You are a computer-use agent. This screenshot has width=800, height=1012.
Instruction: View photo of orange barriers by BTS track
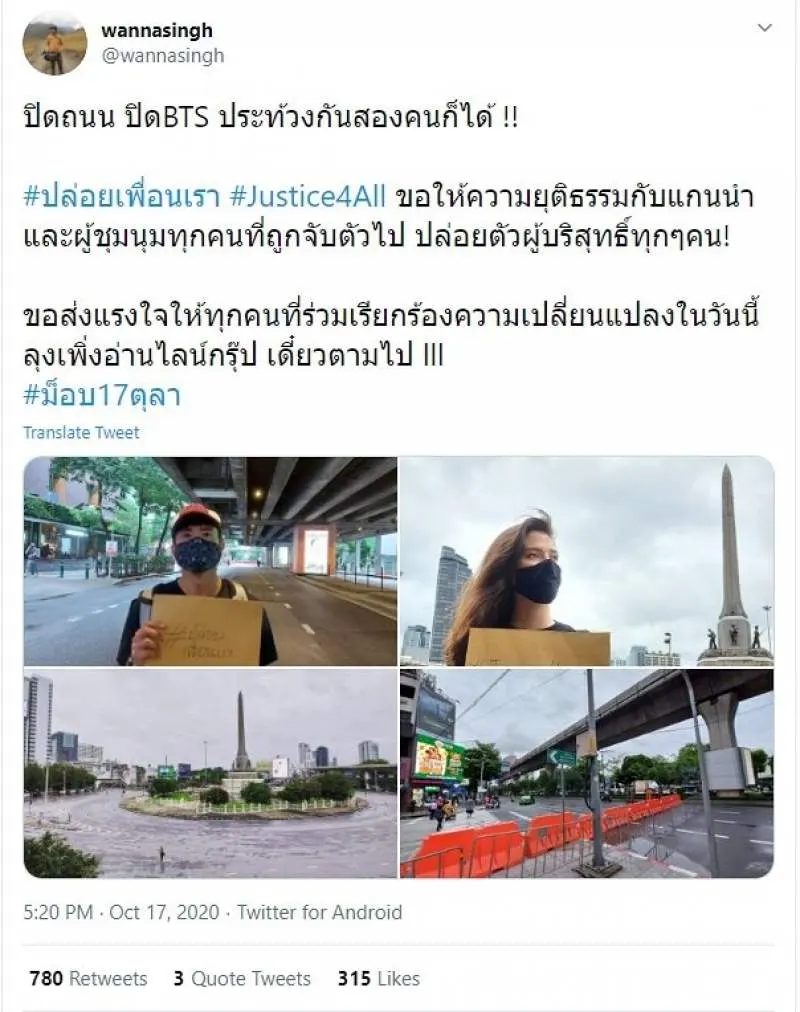586,774
